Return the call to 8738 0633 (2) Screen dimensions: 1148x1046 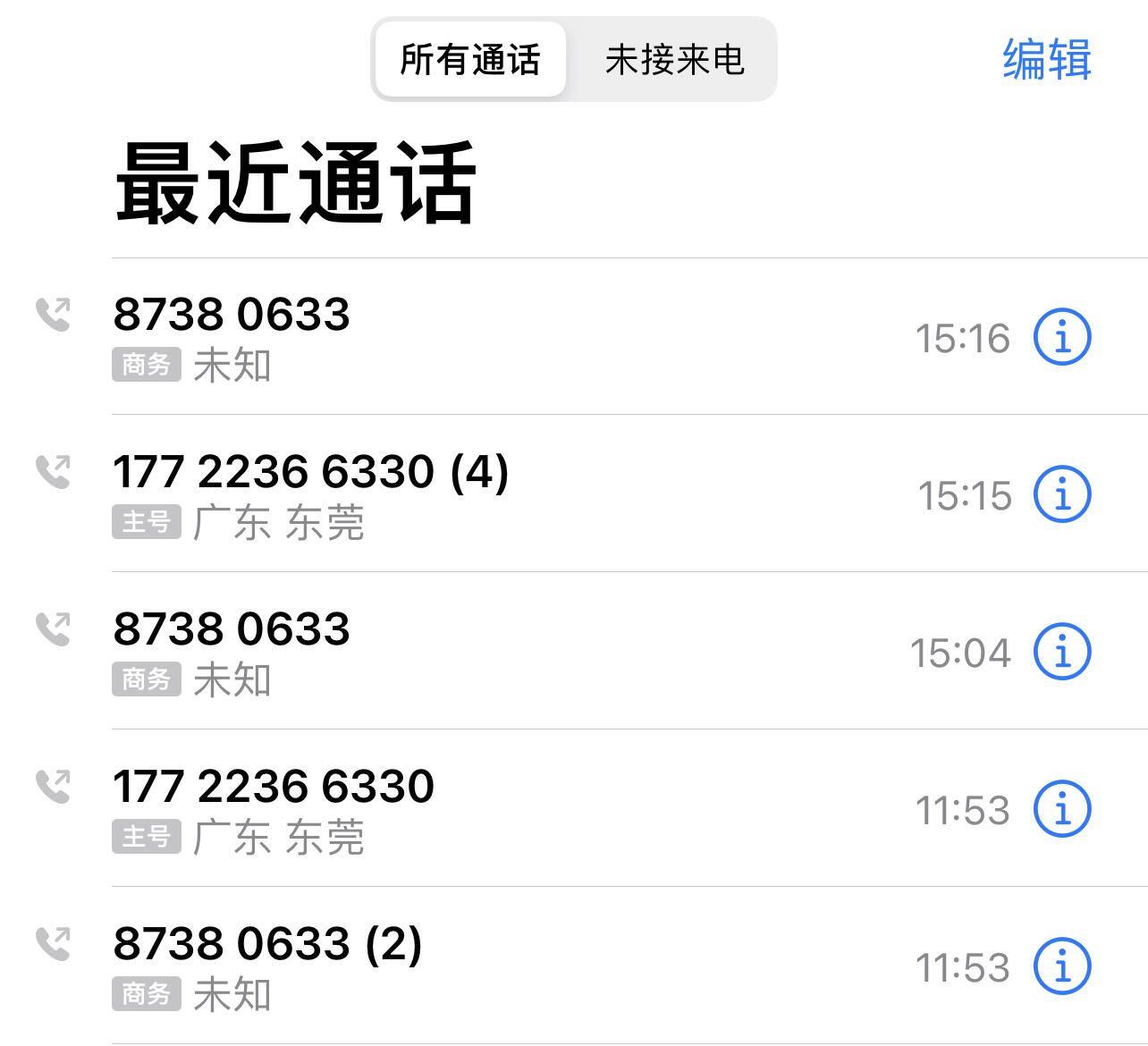point(267,944)
